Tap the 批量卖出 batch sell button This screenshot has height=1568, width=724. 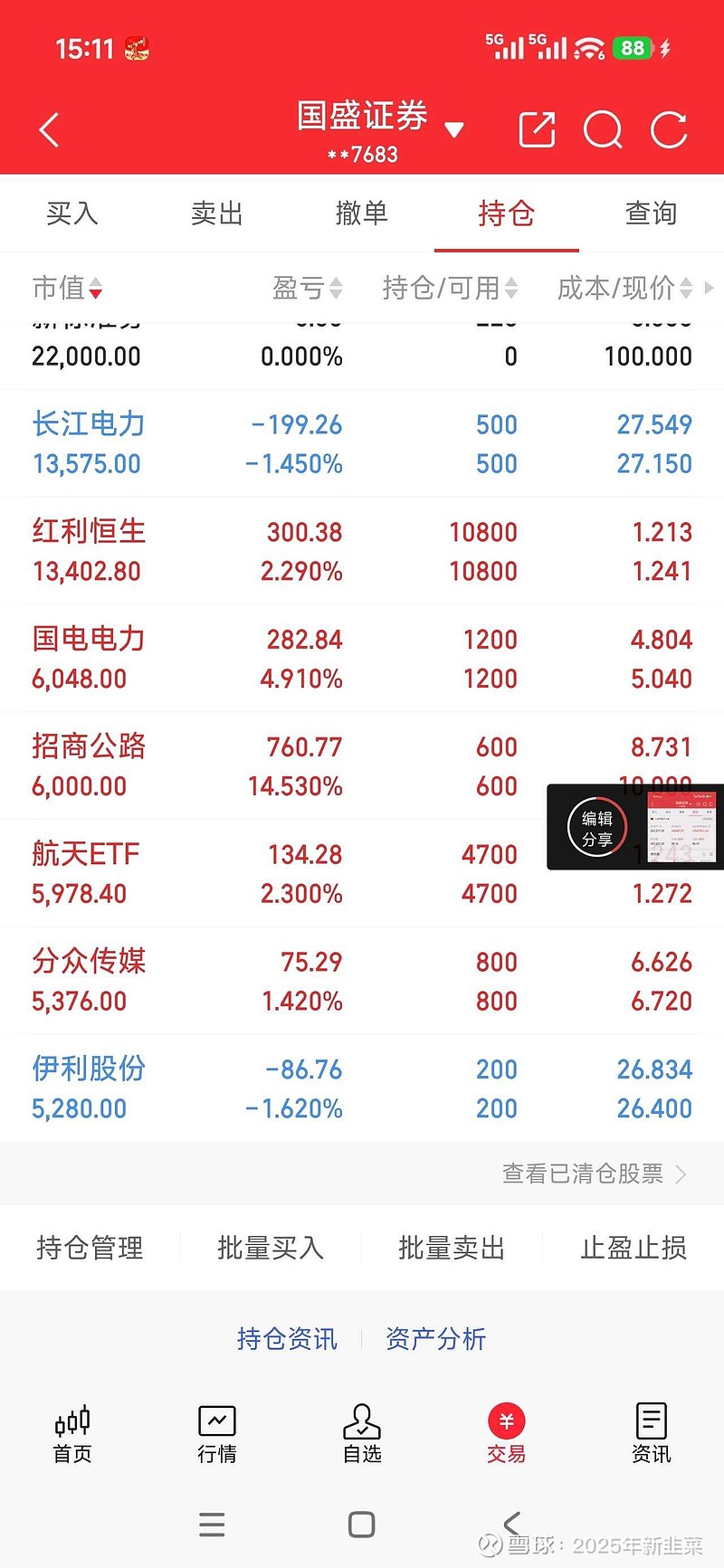[451, 1247]
